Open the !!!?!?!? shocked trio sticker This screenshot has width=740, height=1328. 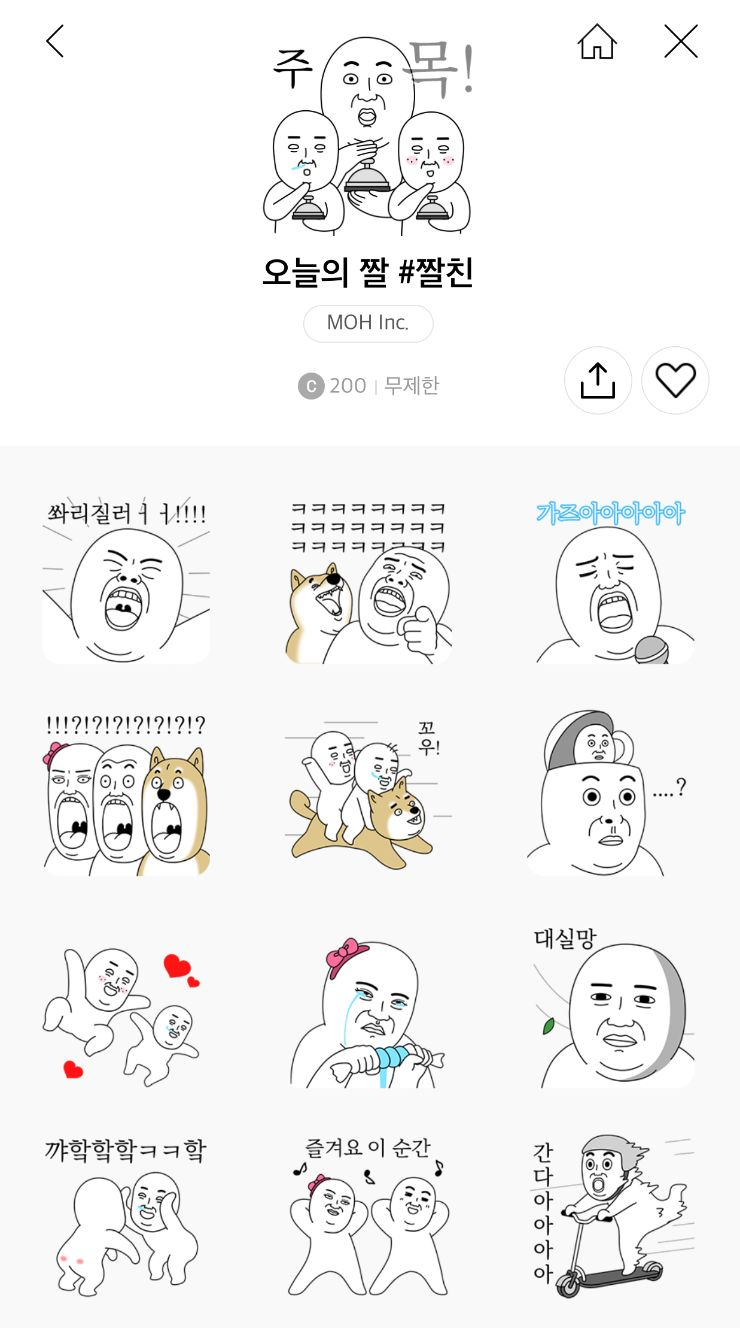click(x=126, y=795)
